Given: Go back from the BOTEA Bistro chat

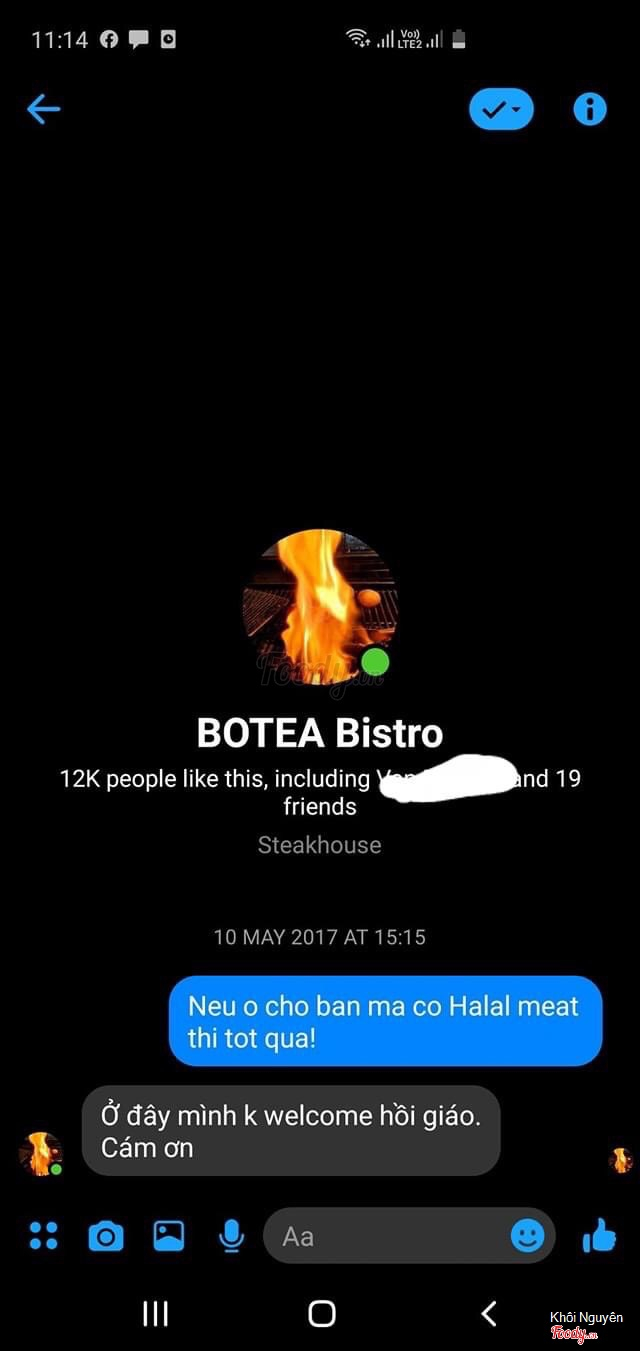Looking at the screenshot, I should [43, 109].
